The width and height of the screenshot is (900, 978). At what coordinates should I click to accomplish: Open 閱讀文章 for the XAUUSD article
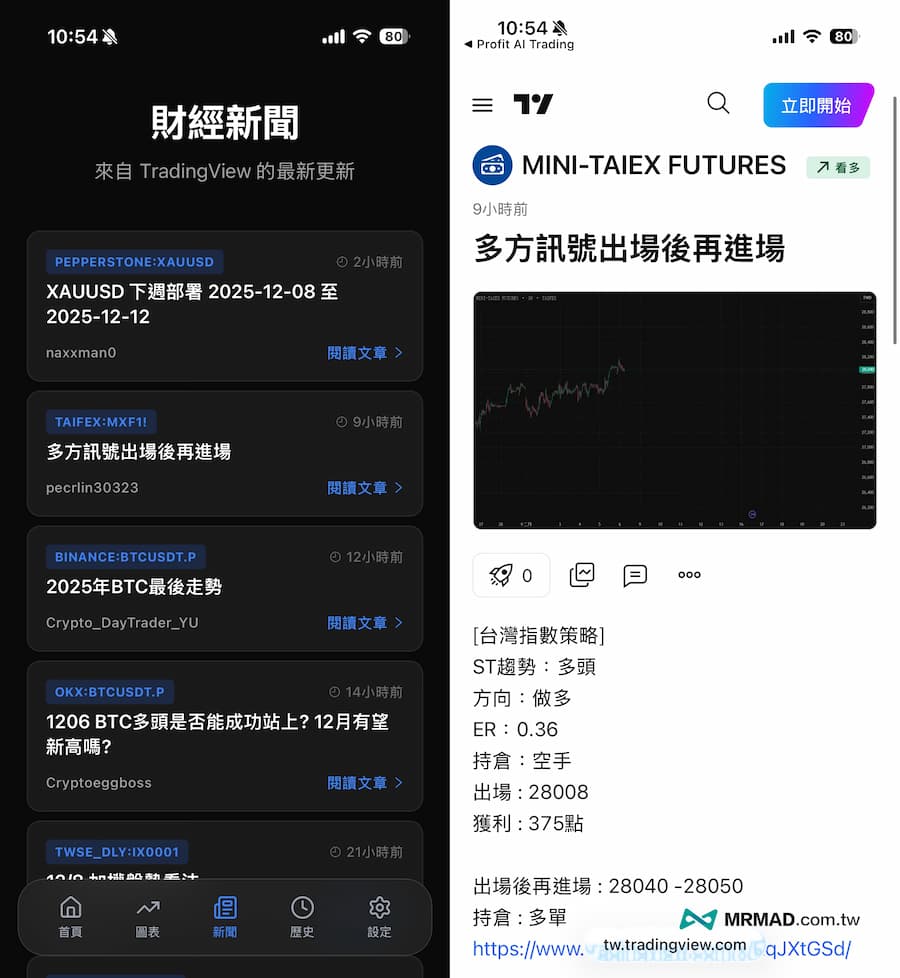[x=367, y=352]
